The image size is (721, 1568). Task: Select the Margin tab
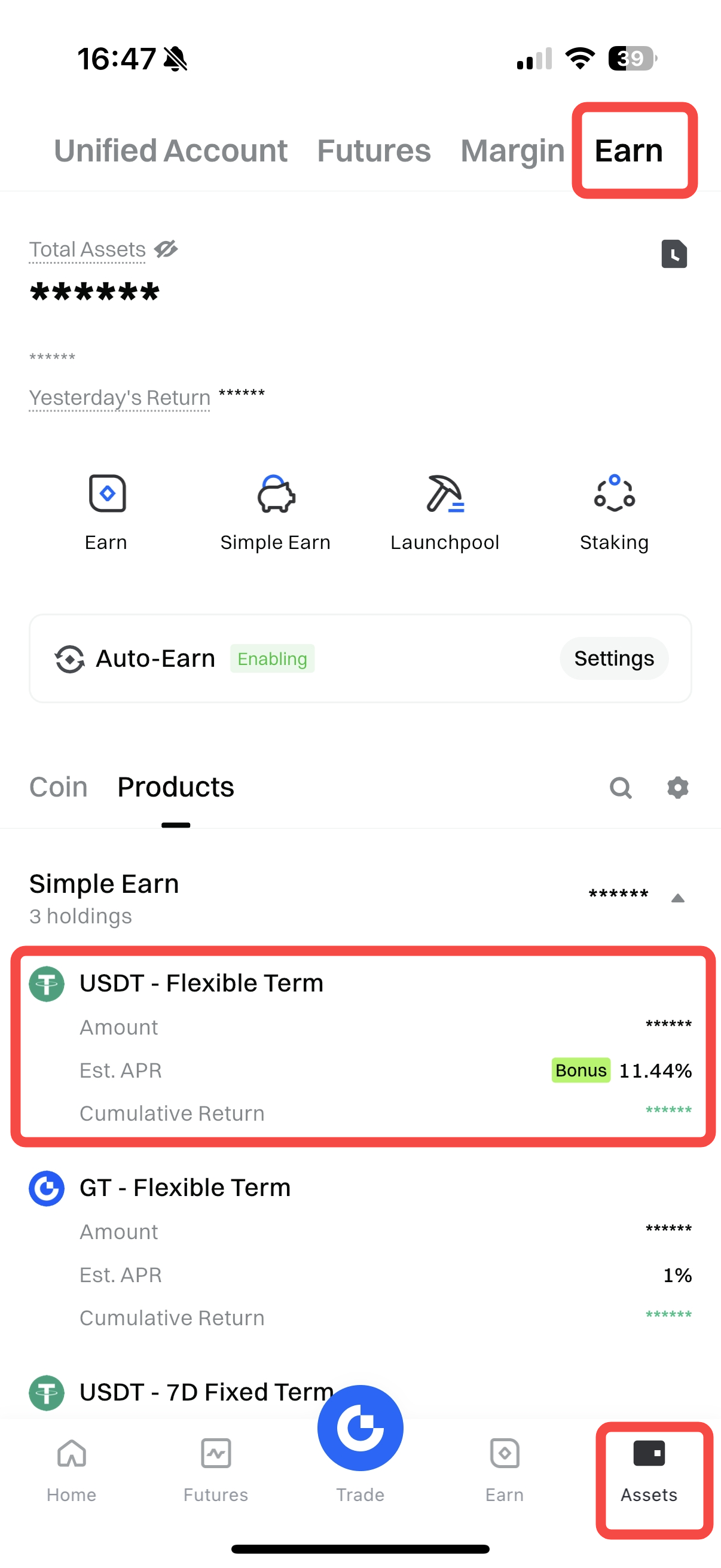pos(512,150)
